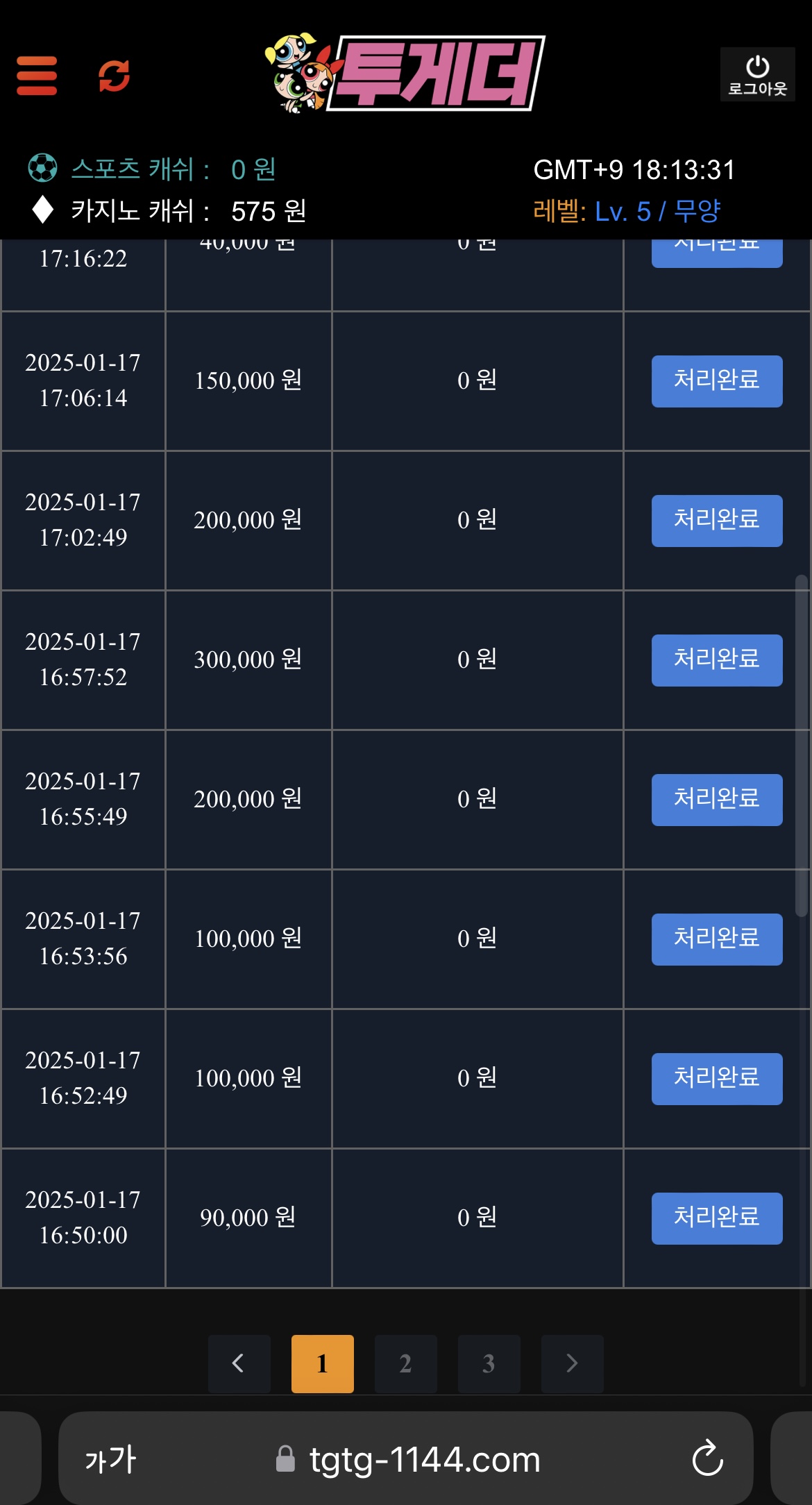The image size is (812, 1505).
Task: Open the hamburger drawer menu
Action: tap(37, 76)
